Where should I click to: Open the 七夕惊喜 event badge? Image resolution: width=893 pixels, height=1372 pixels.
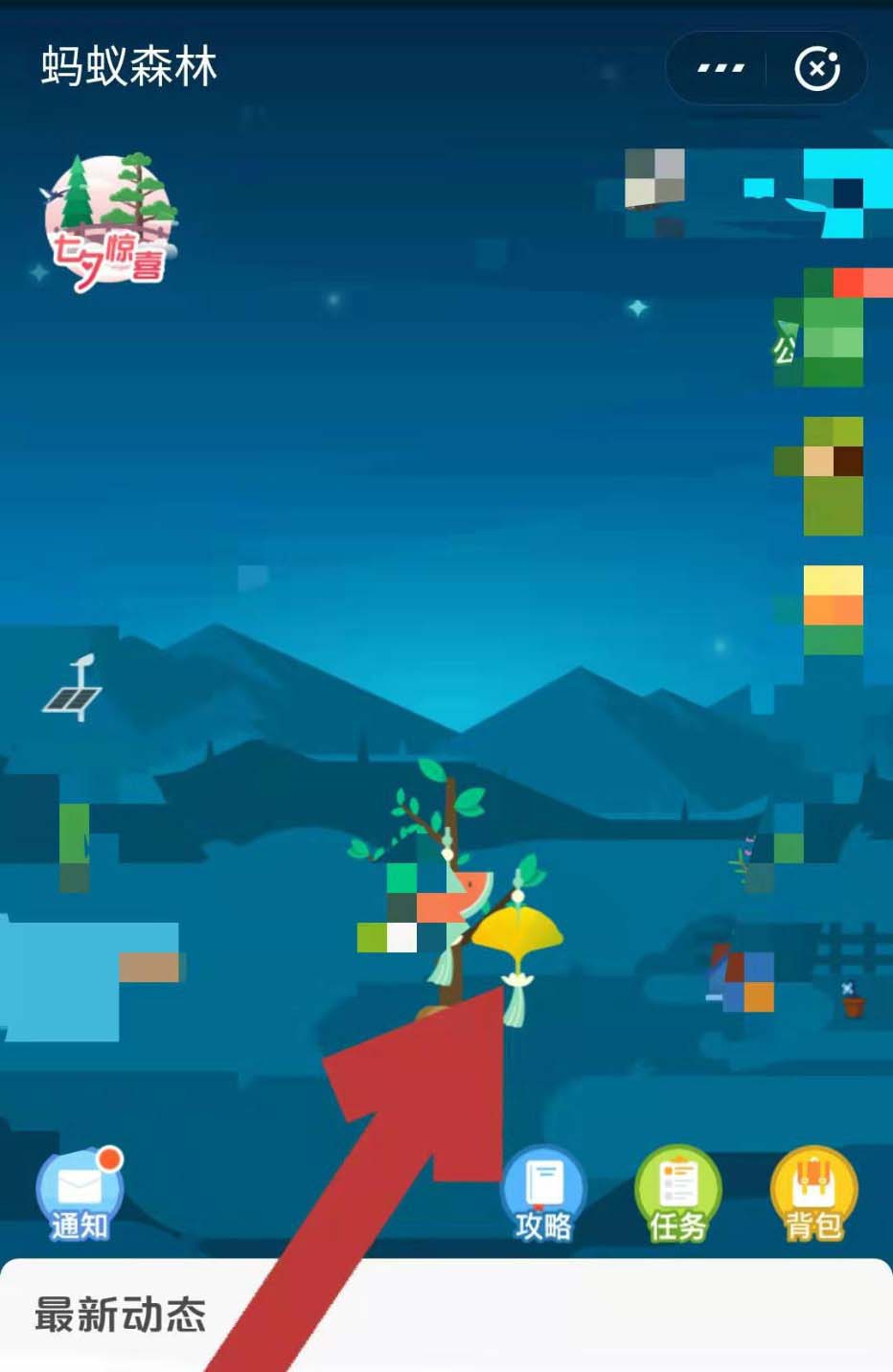[x=109, y=224]
